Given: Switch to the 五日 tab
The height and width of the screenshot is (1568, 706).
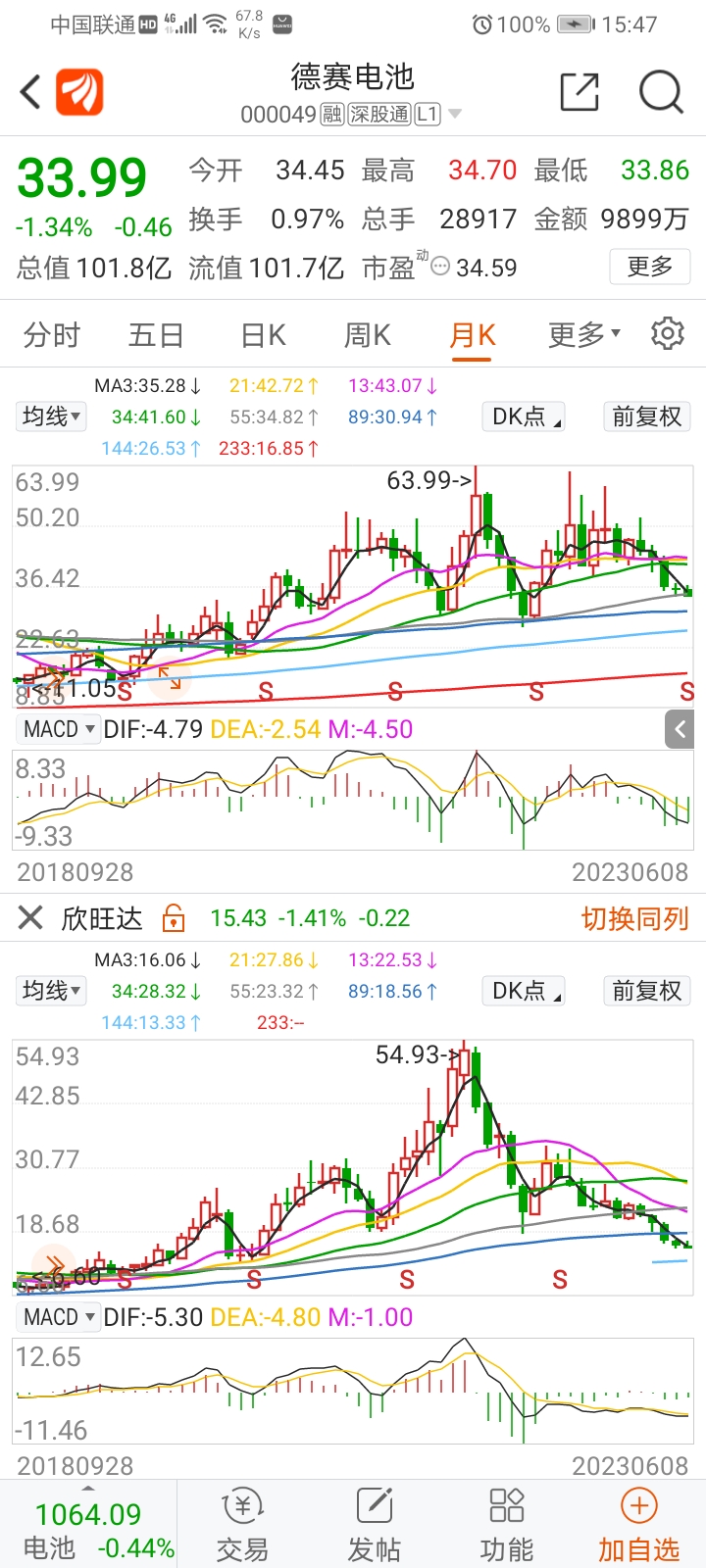Looking at the screenshot, I should [157, 335].
